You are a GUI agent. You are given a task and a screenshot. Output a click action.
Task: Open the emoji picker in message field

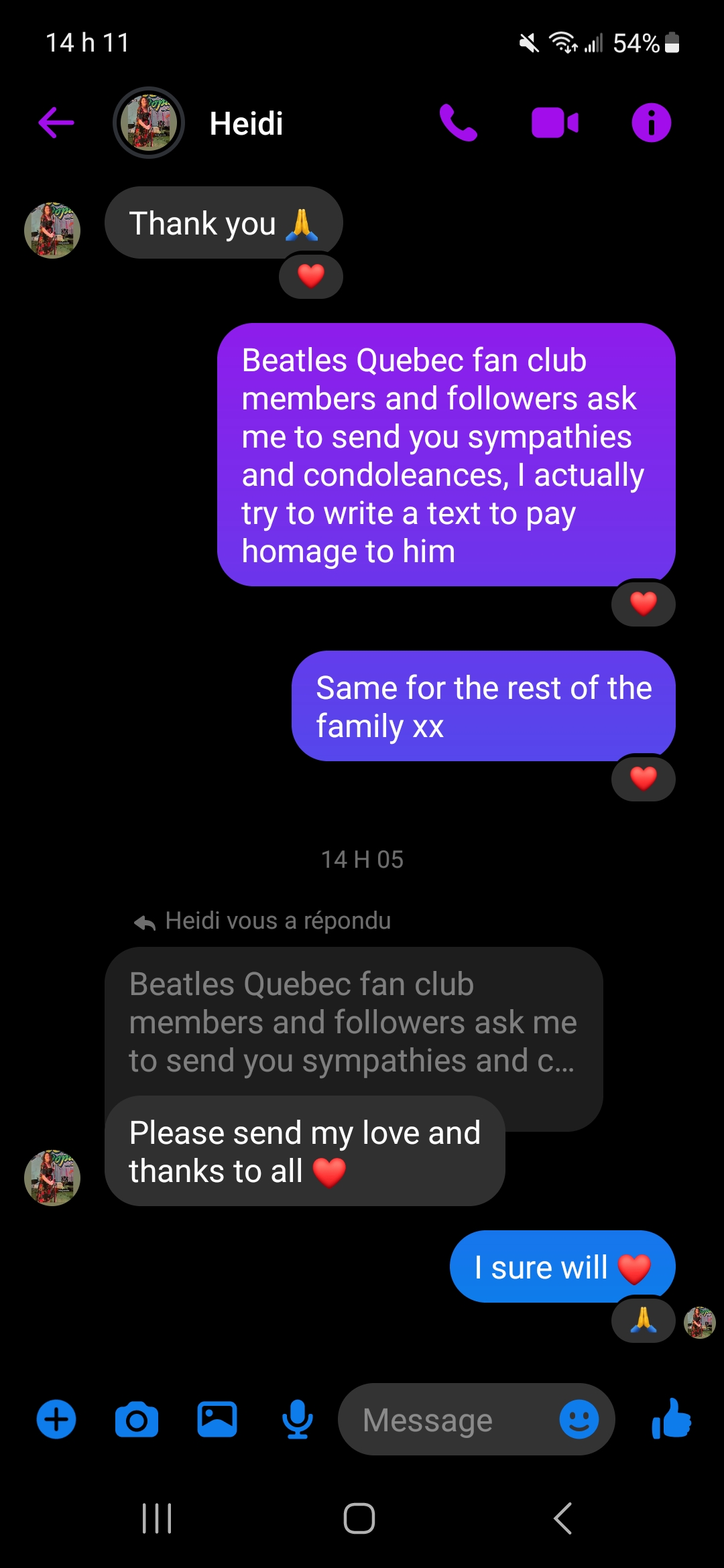point(579,1419)
